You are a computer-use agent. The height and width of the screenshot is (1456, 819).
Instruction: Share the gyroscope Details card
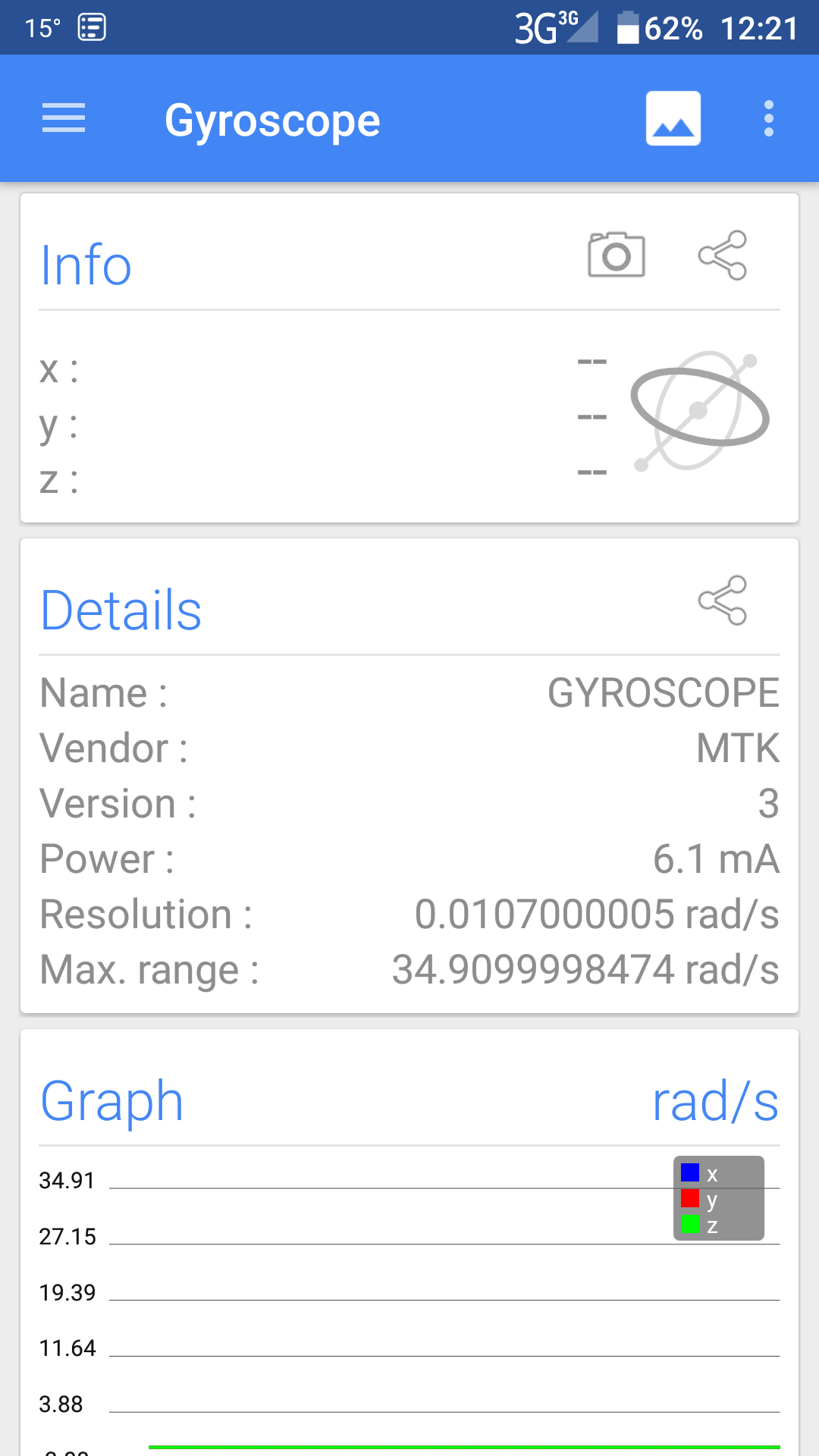click(723, 601)
